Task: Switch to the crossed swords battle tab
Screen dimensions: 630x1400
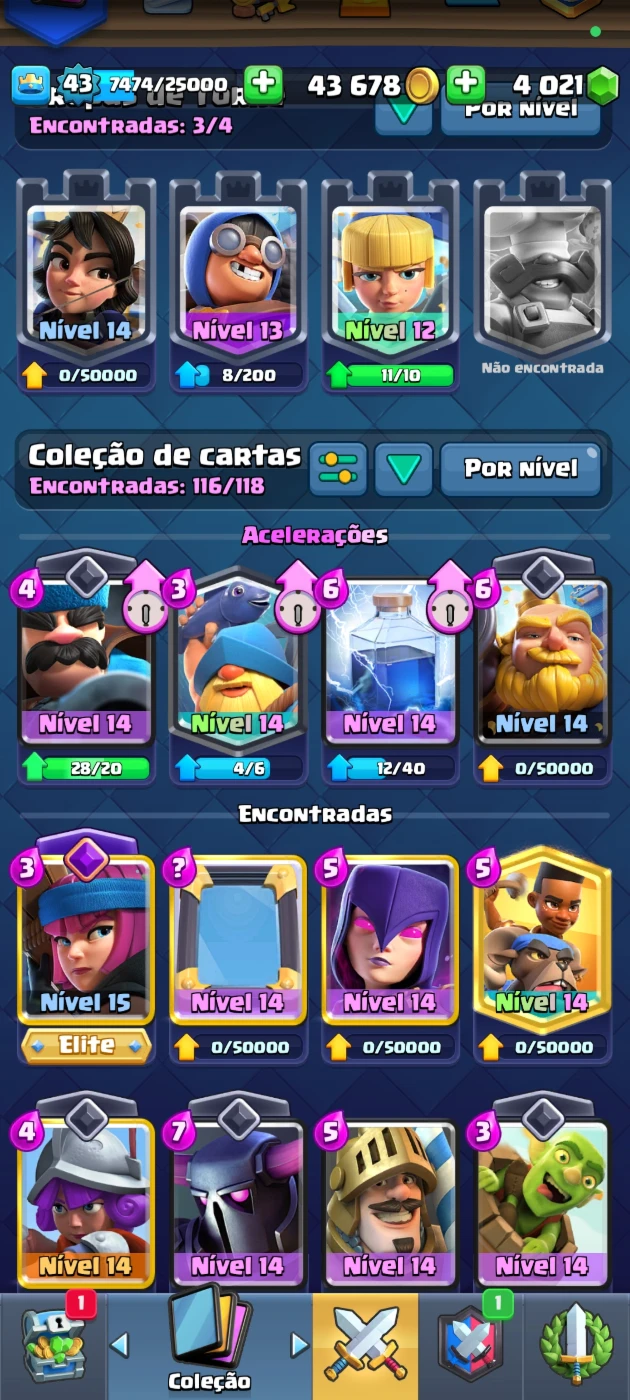Action: pyautogui.click(x=366, y=1346)
